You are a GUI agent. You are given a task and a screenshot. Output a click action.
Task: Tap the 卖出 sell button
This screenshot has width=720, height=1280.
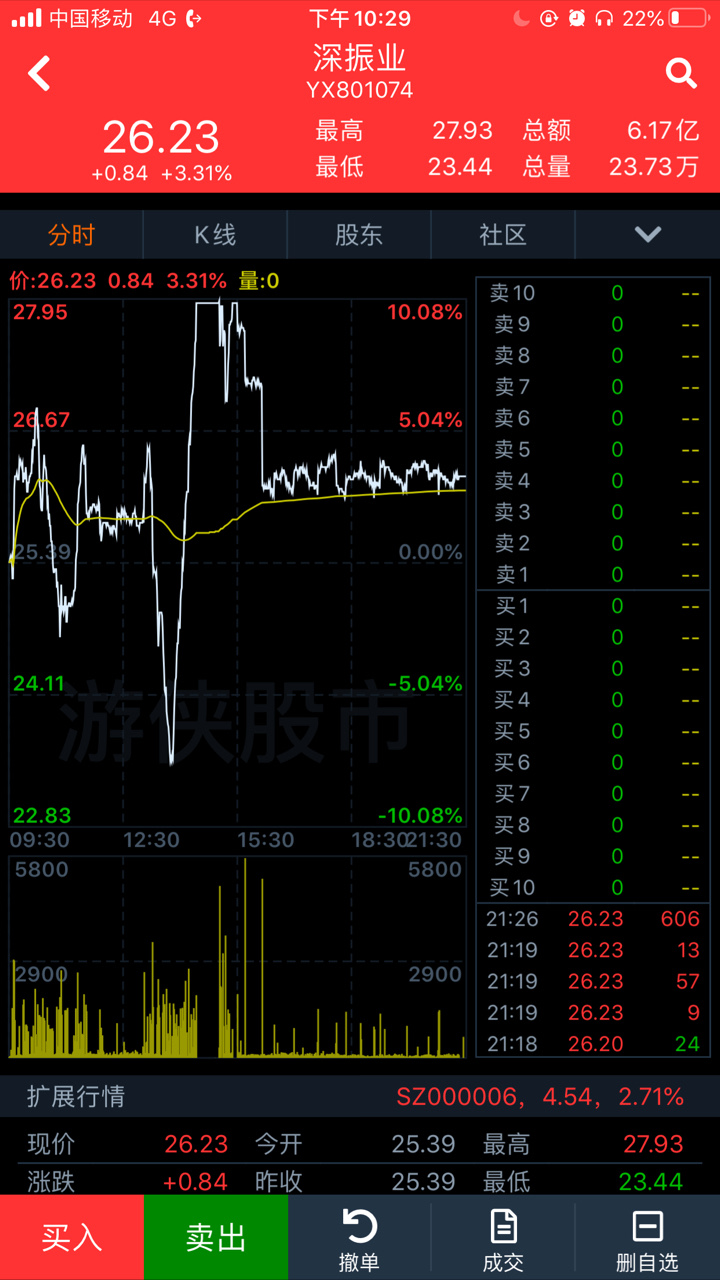point(216,1237)
